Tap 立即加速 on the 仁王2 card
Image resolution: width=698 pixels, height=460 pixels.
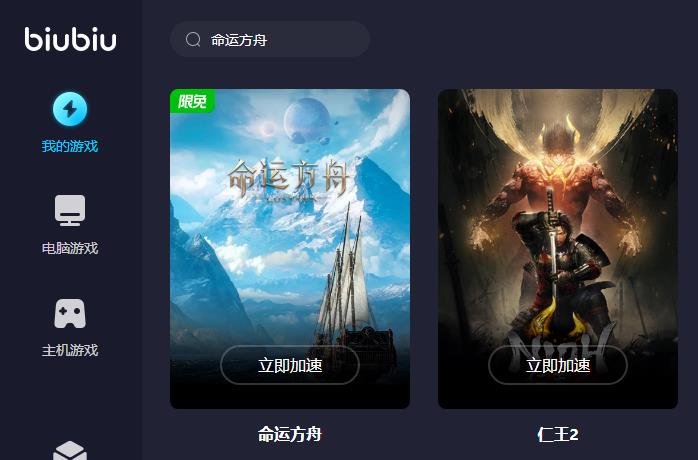558,365
